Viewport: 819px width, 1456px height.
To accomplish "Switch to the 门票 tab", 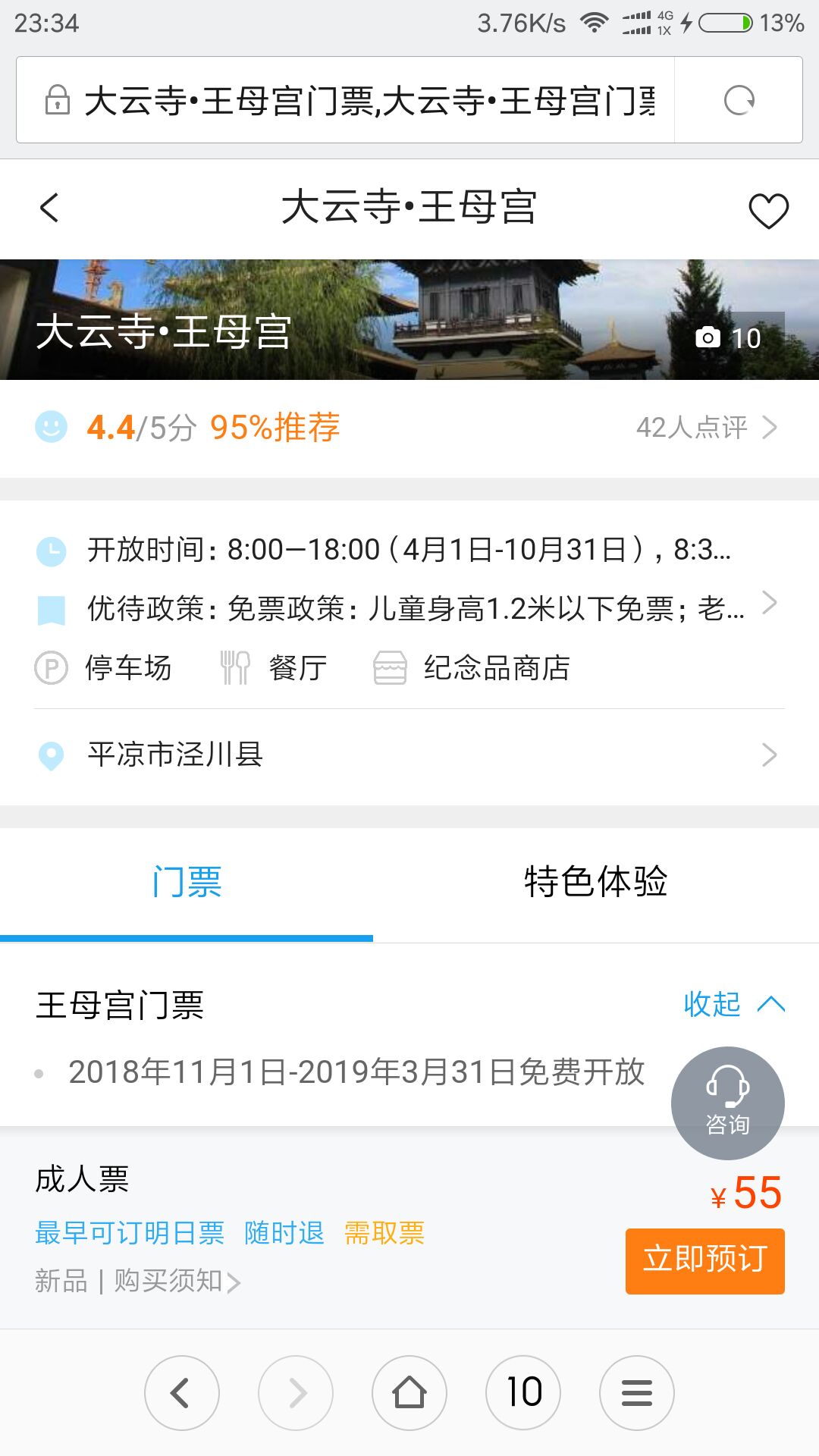I will [x=187, y=883].
